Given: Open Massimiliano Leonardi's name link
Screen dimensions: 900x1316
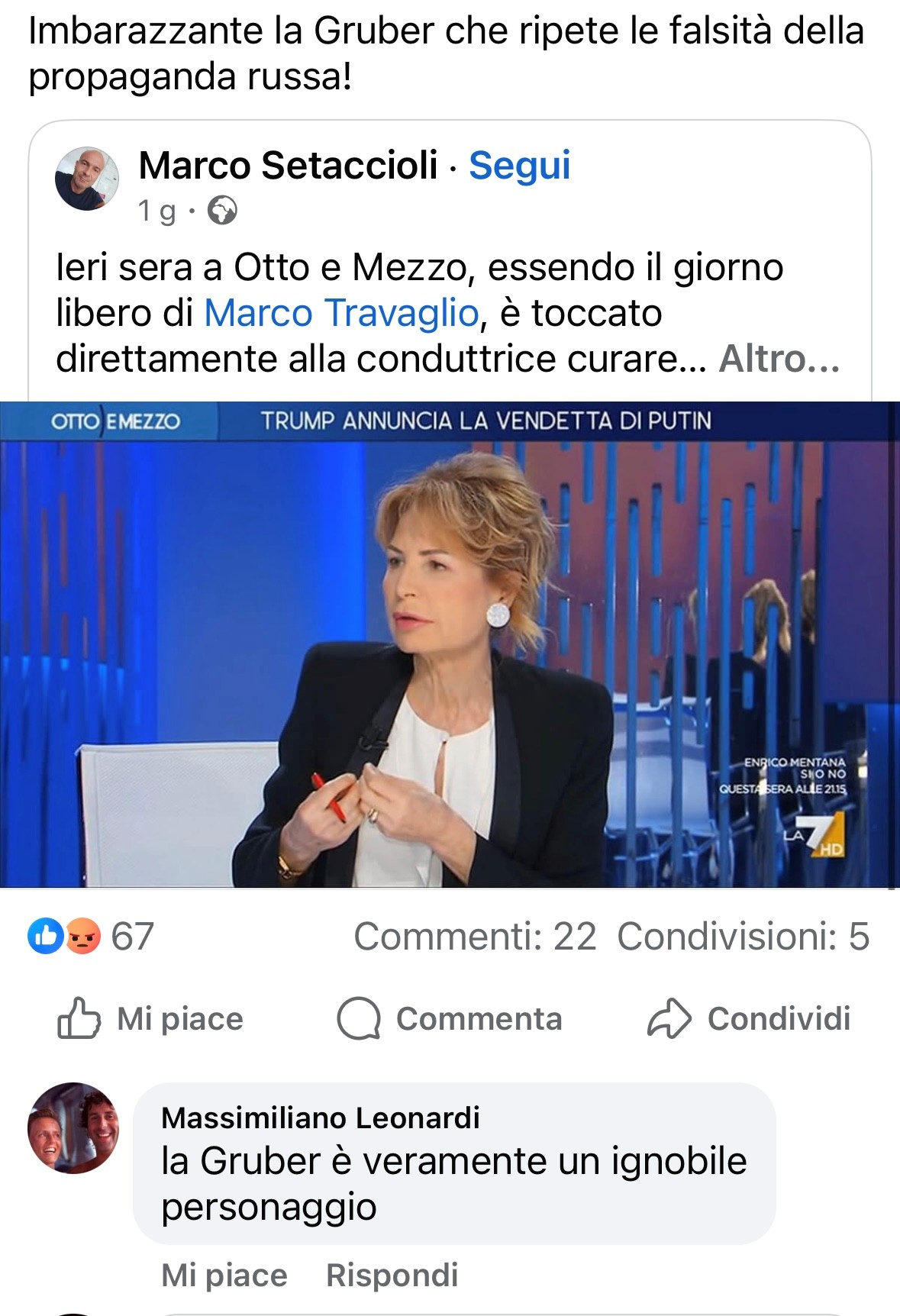Looking at the screenshot, I should pos(321,1118).
